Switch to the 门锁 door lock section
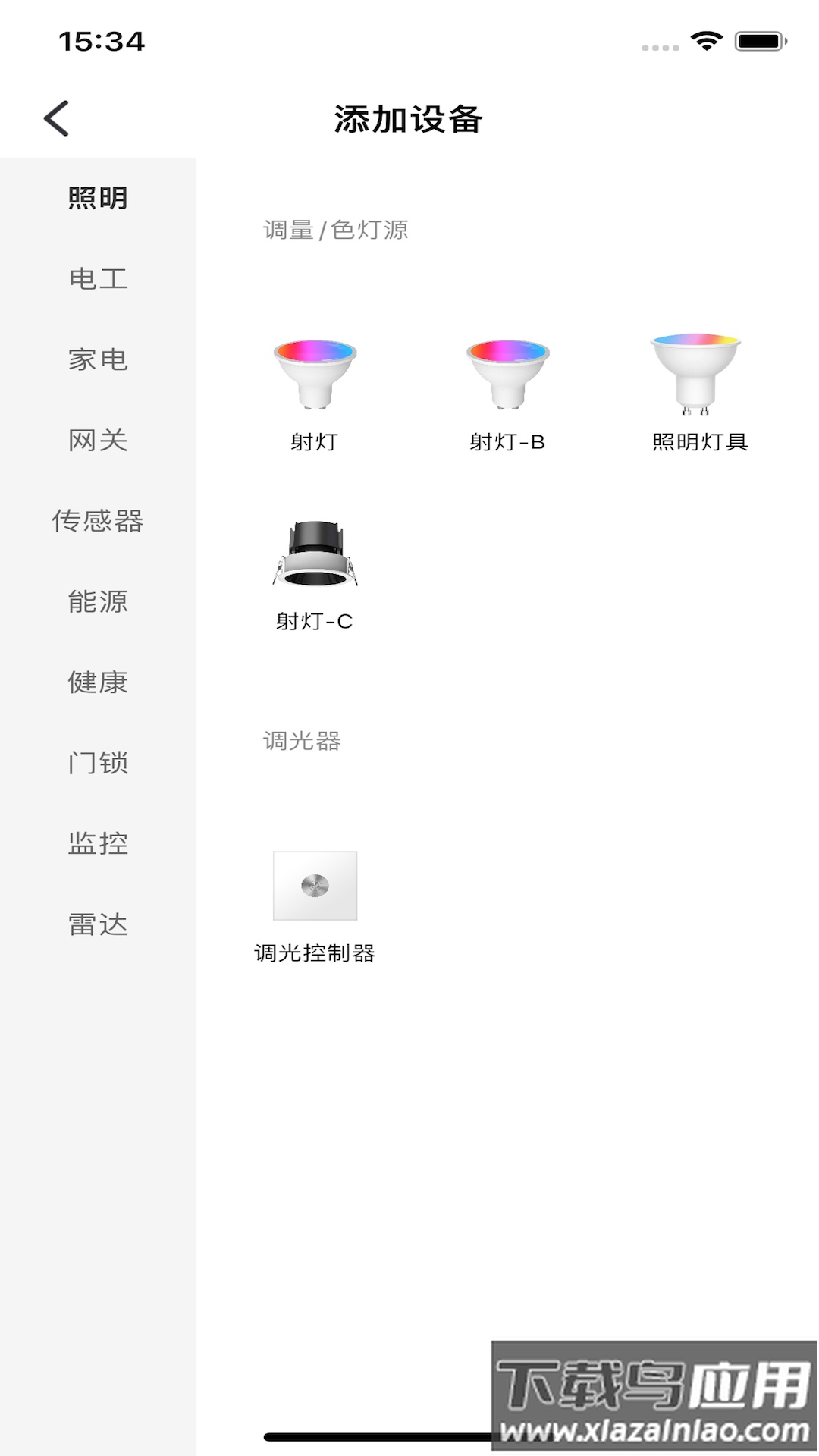The height and width of the screenshot is (1456, 819). click(x=98, y=764)
